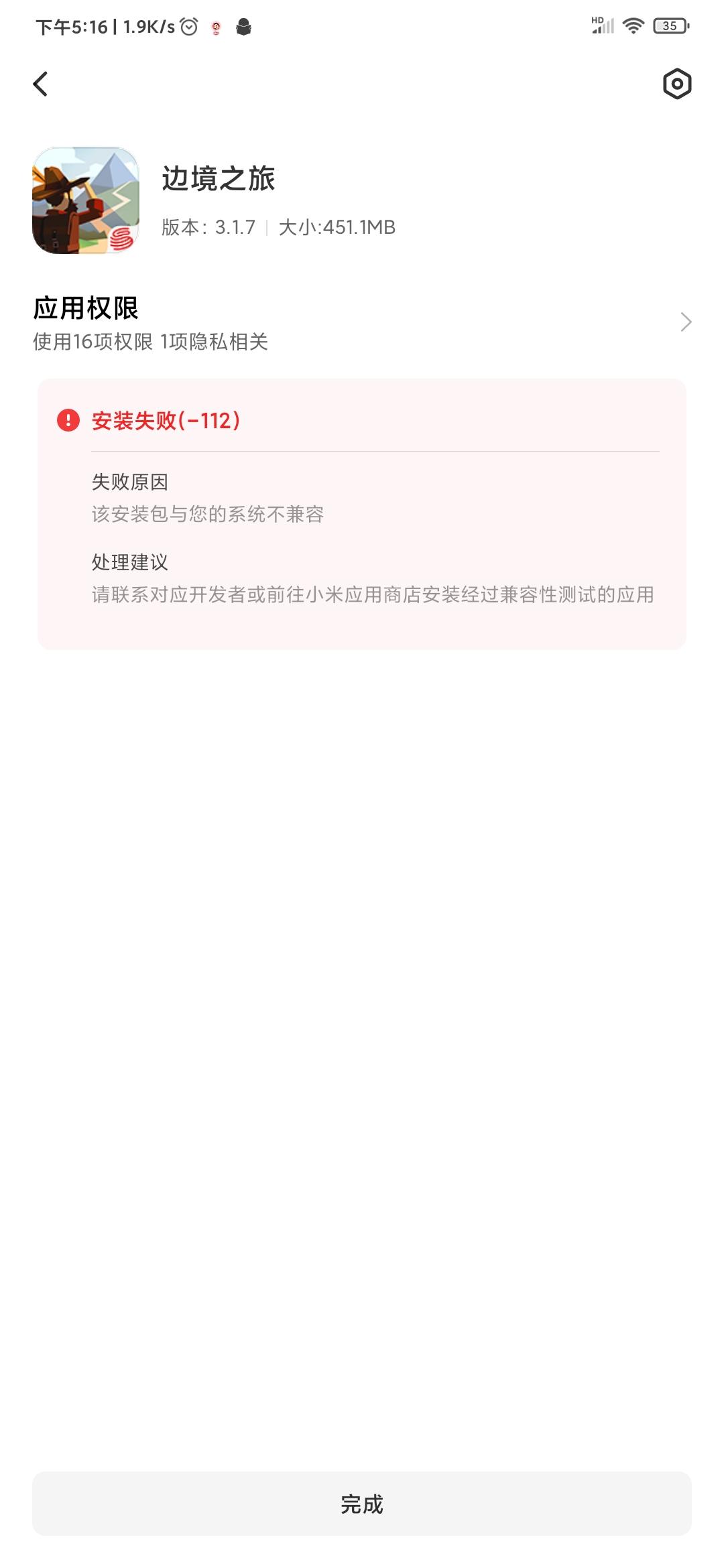Open the app permissions chevron arrow
This screenshot has width=724, height=1568.
[685, 322]
